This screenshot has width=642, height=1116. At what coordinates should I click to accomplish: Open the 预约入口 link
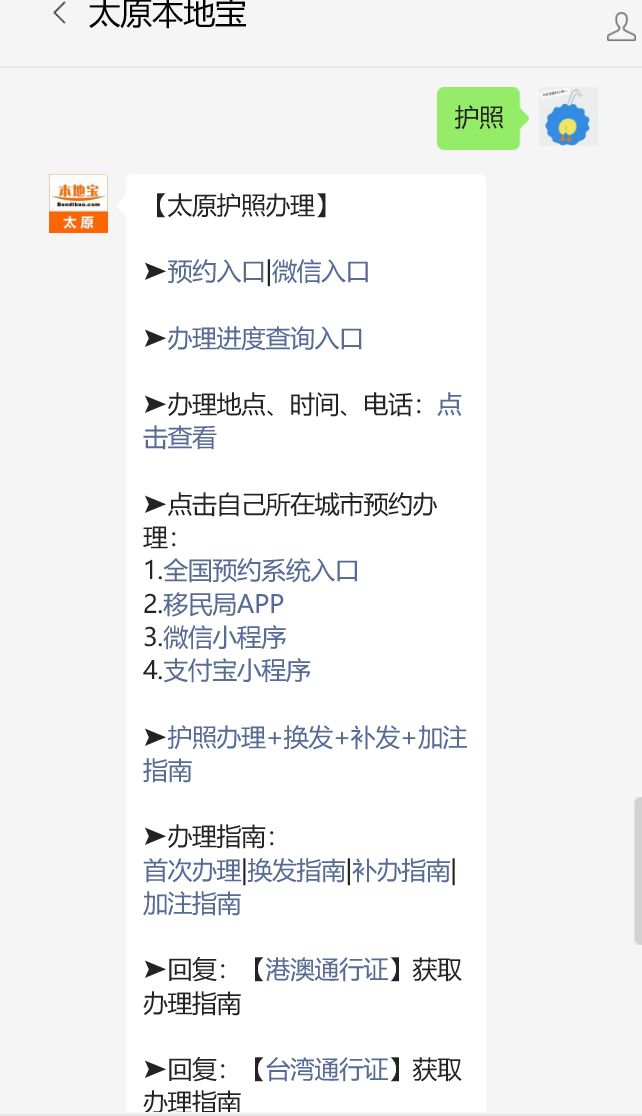coord(216,272)
